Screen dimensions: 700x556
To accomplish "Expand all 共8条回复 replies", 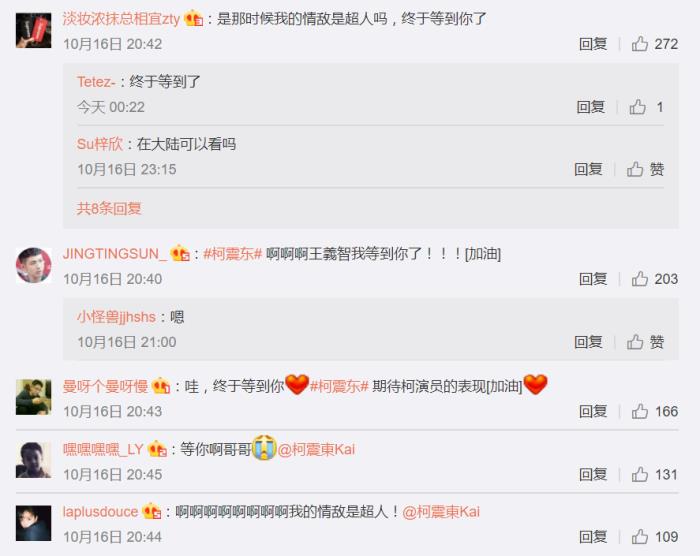I will [109, 208].
